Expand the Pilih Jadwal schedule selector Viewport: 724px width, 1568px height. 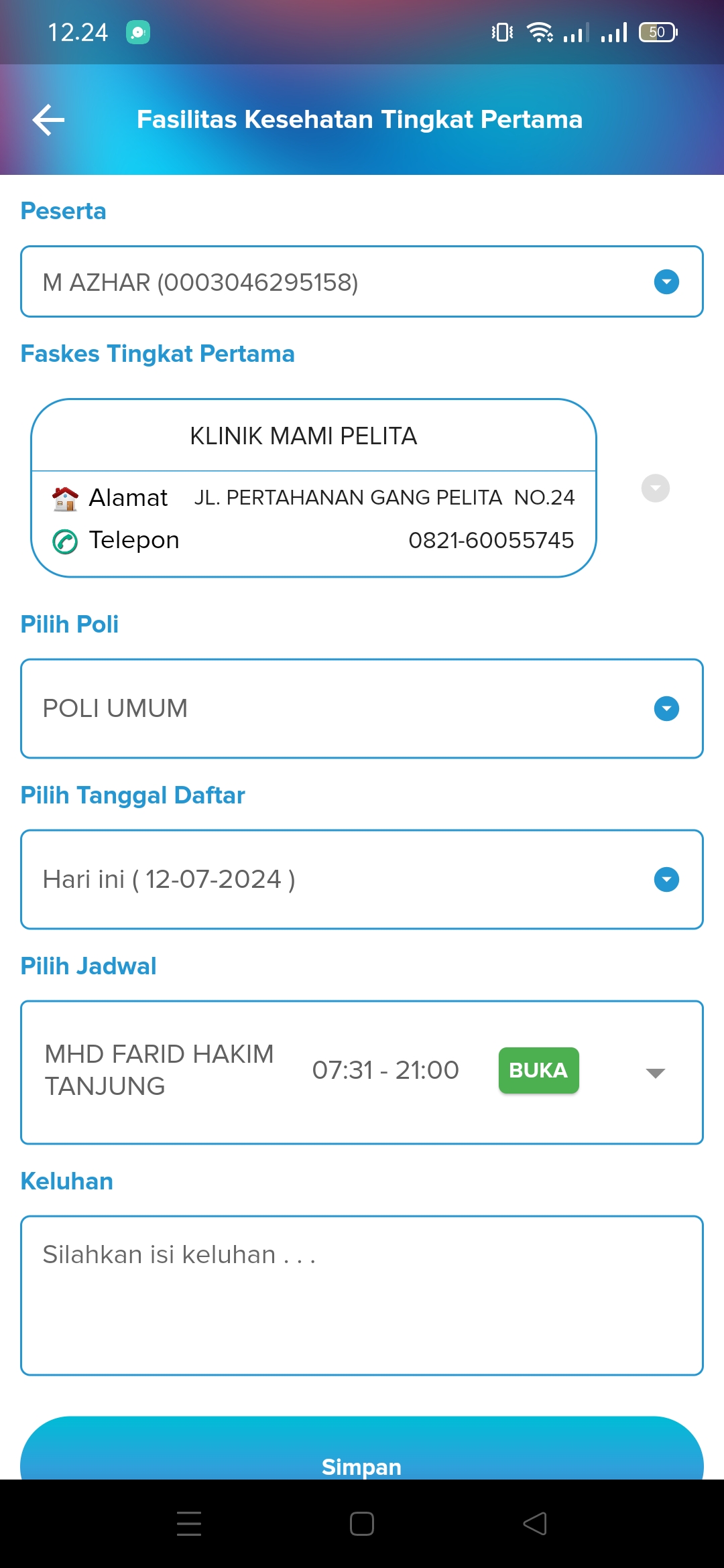click(x=362, y=1072)
